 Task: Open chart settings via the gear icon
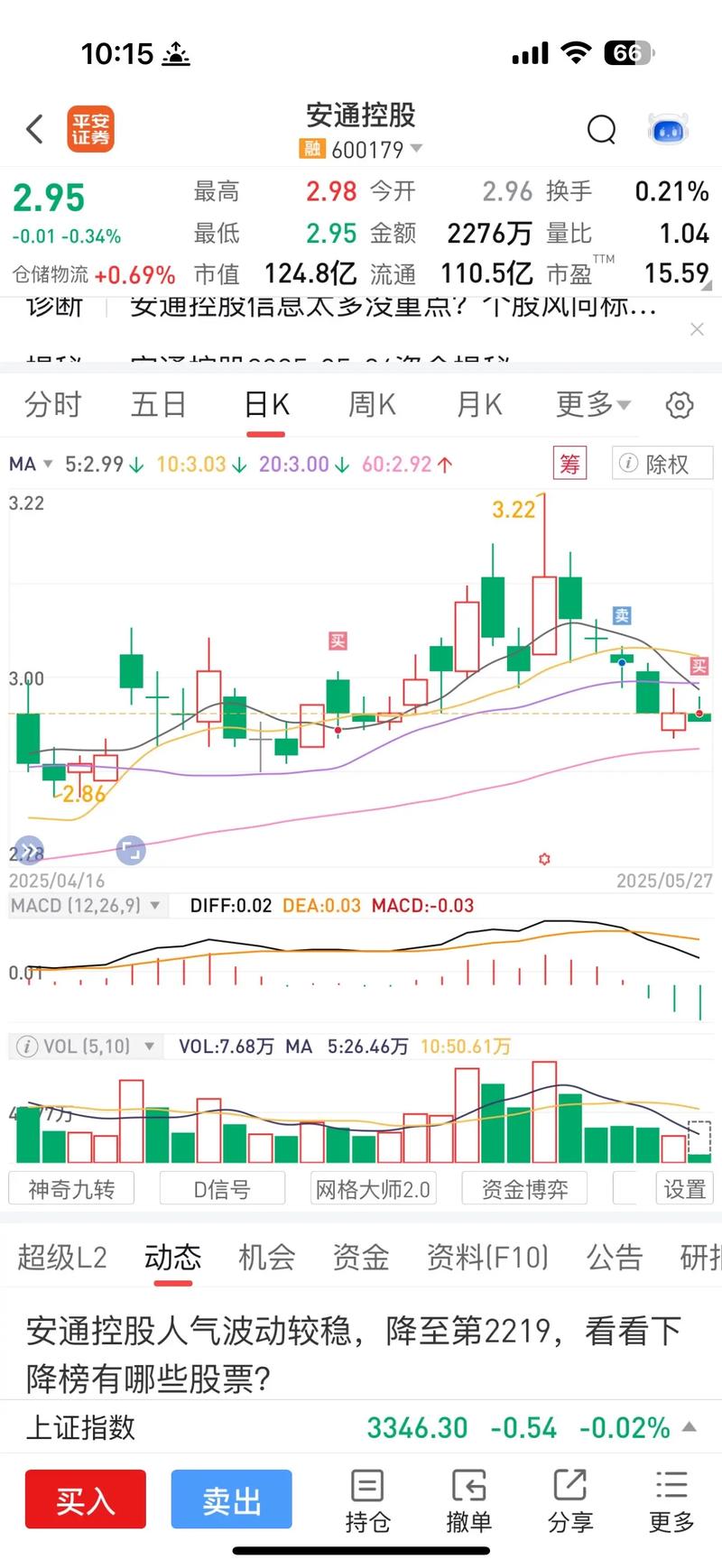click(x=680, y=405)
